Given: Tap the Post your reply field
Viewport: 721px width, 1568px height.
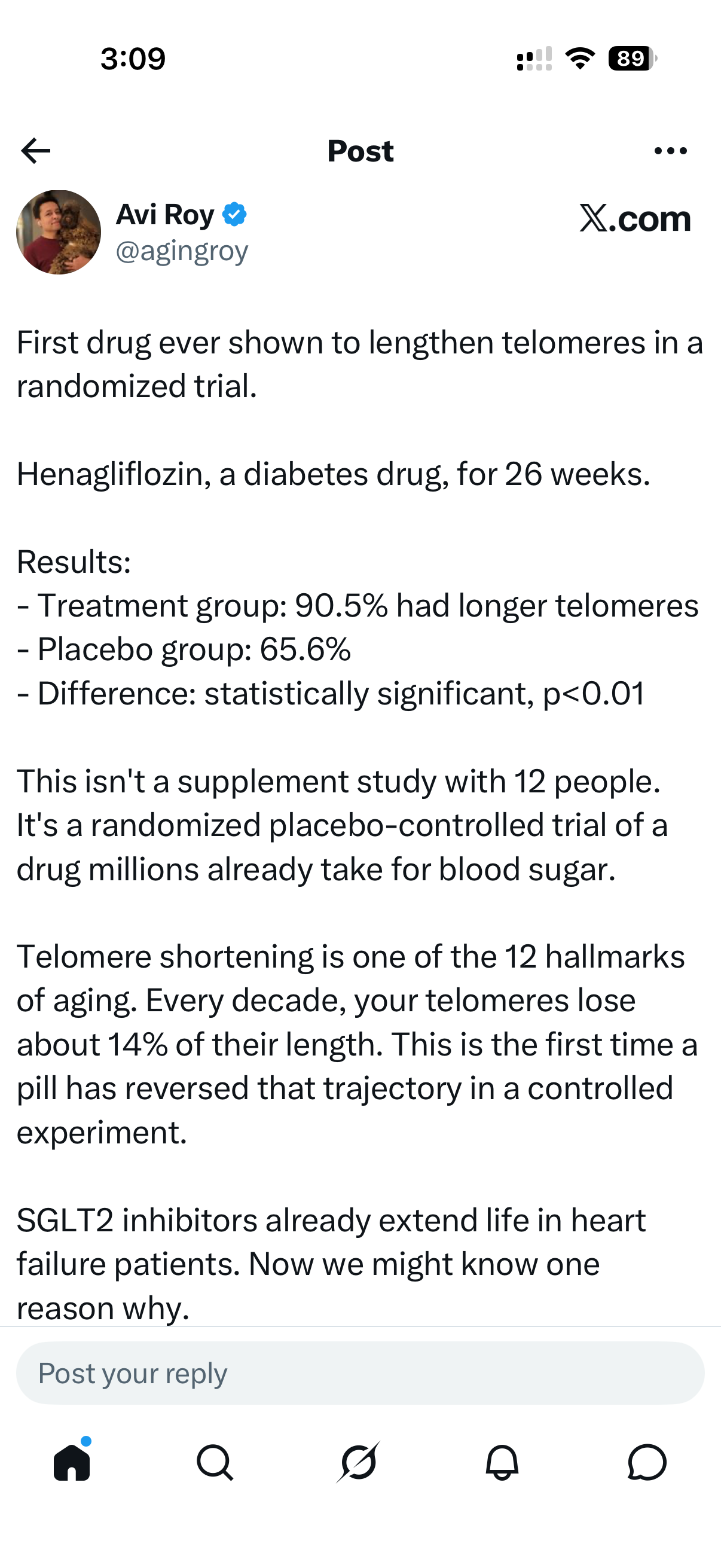Looking at the screenshot, I should [x=360, y=1373].
